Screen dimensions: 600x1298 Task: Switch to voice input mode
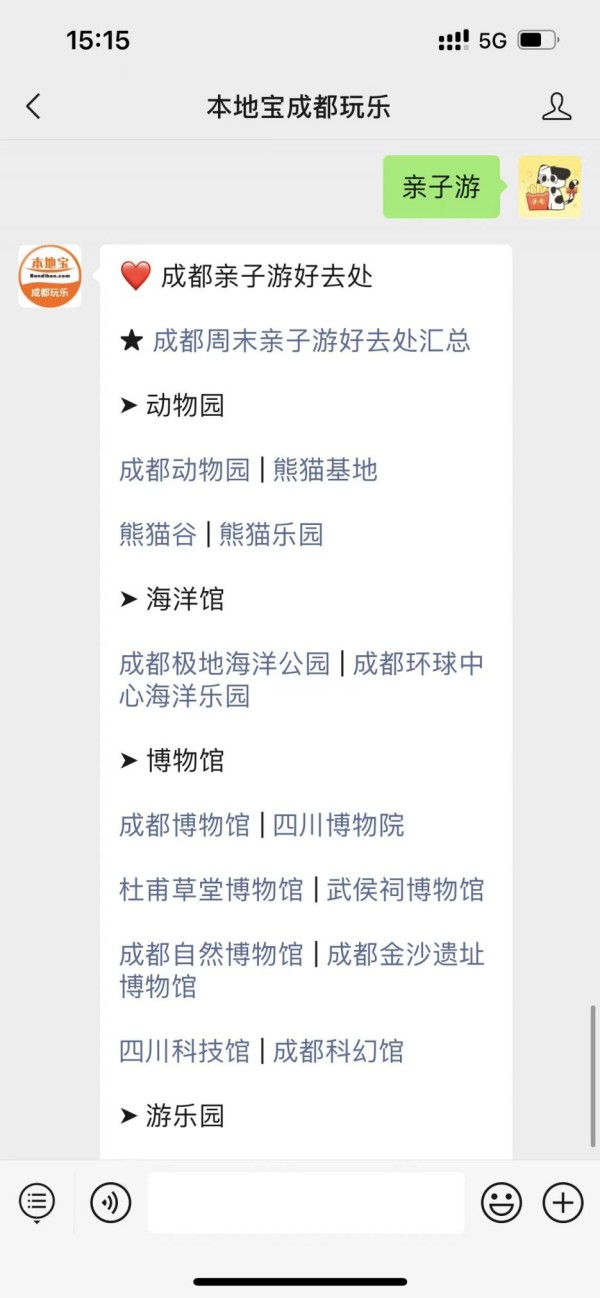(111, 1202)
